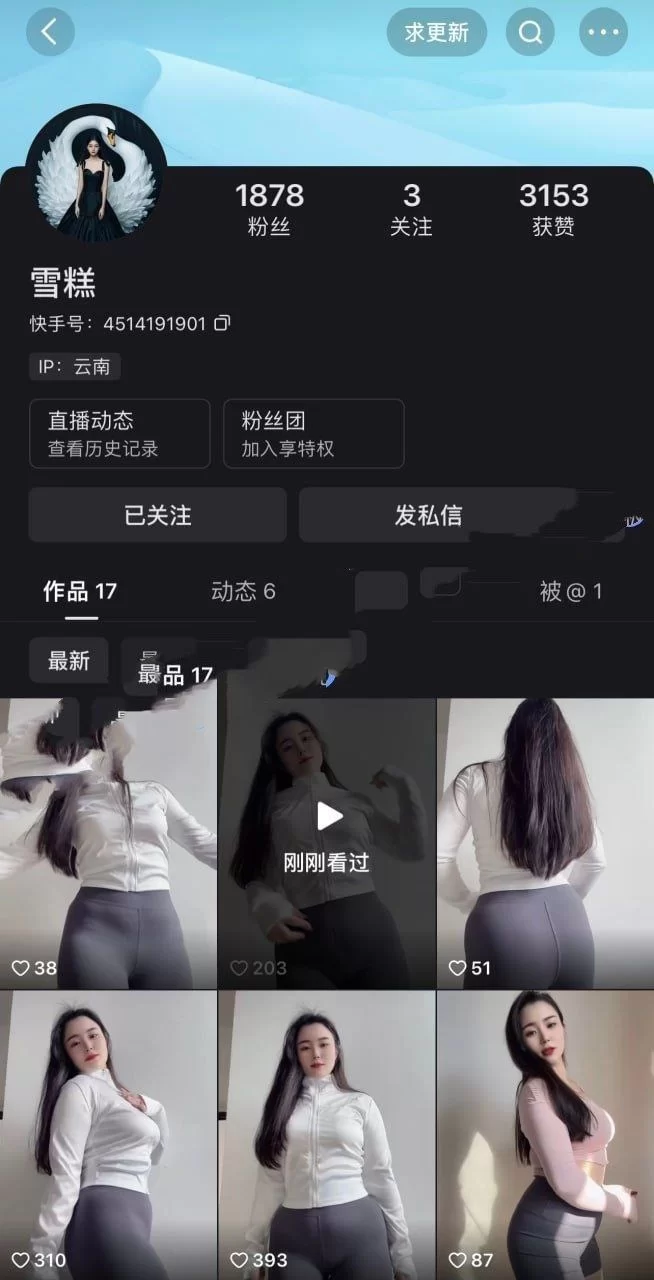Open the video with 310 likes
The width and height of the screenshot is (654, 1280).
(x=108, y=1130)
